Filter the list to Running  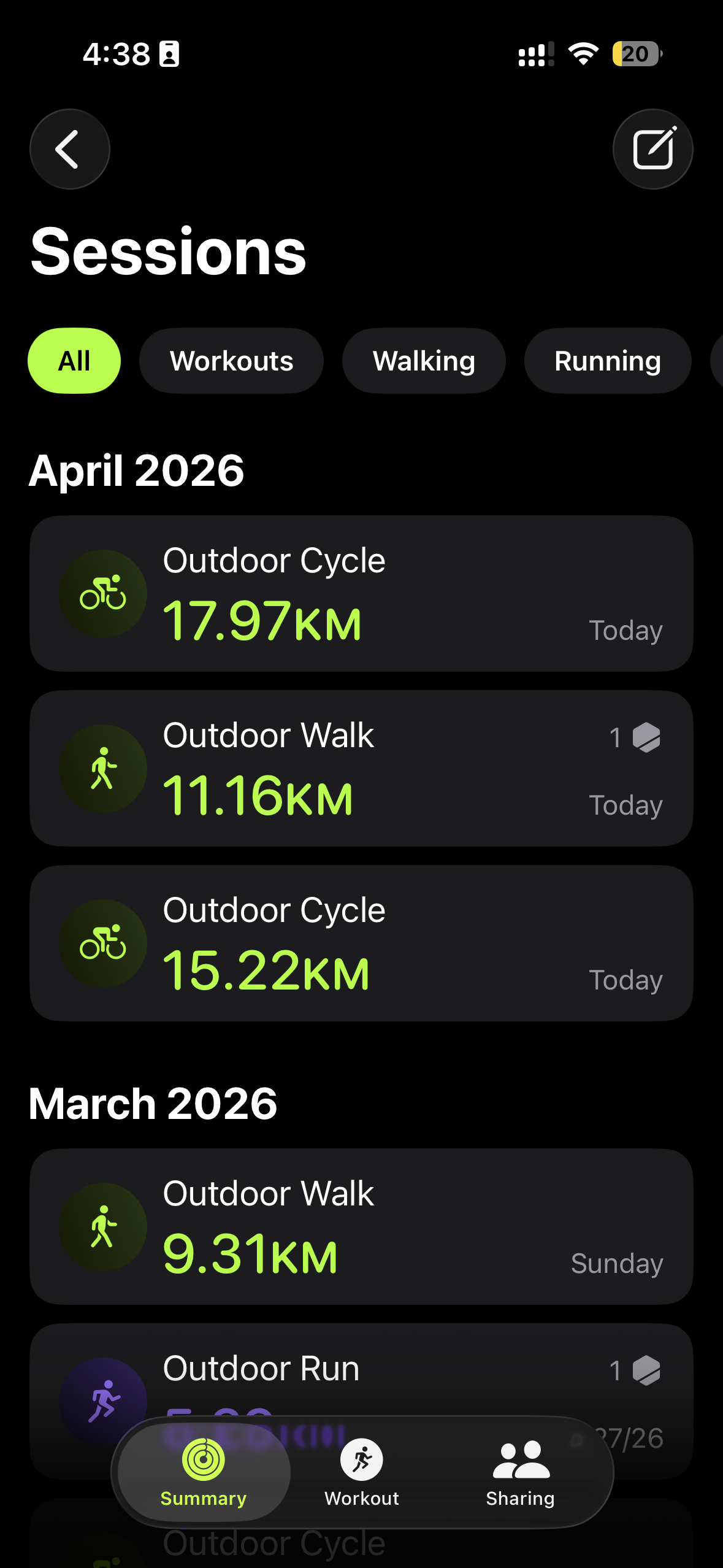click(607, 361)
